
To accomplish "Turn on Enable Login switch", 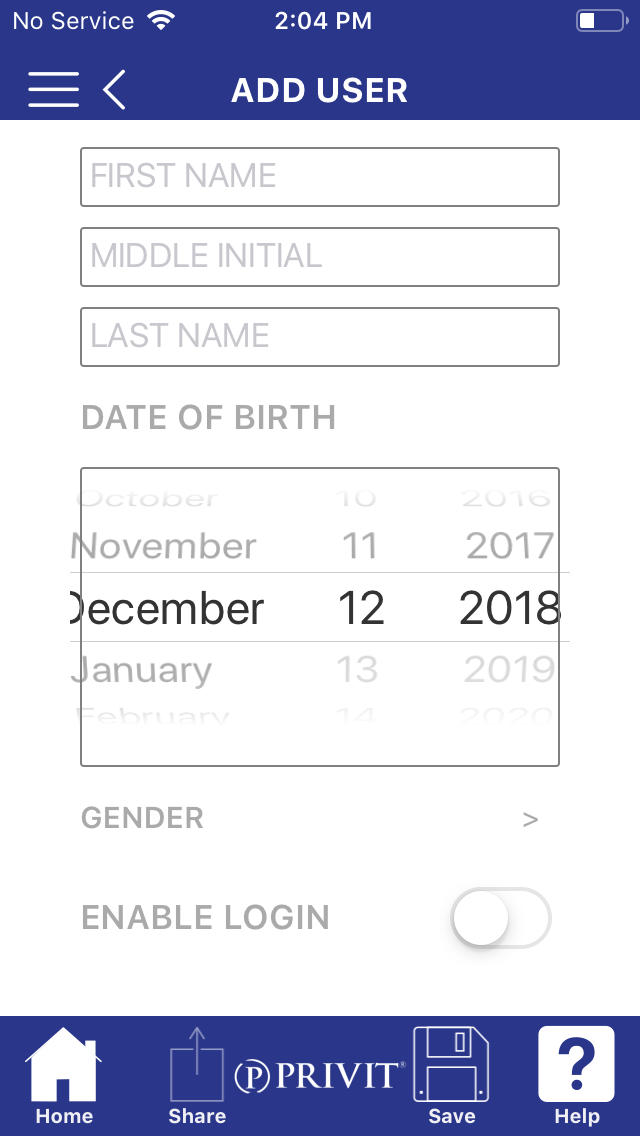I will tap(501, 918).
